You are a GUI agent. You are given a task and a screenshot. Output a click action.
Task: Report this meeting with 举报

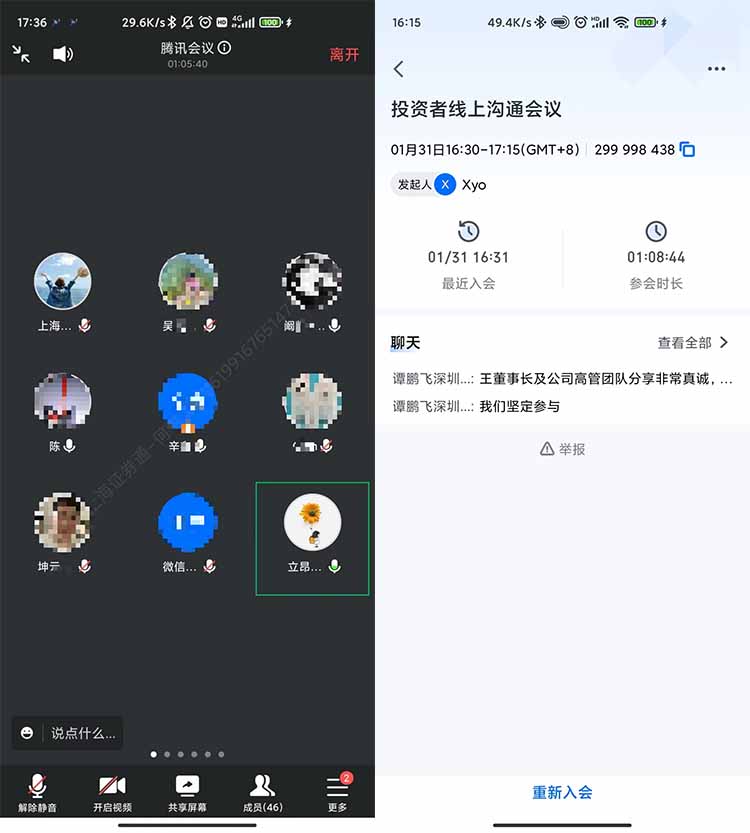563,449
